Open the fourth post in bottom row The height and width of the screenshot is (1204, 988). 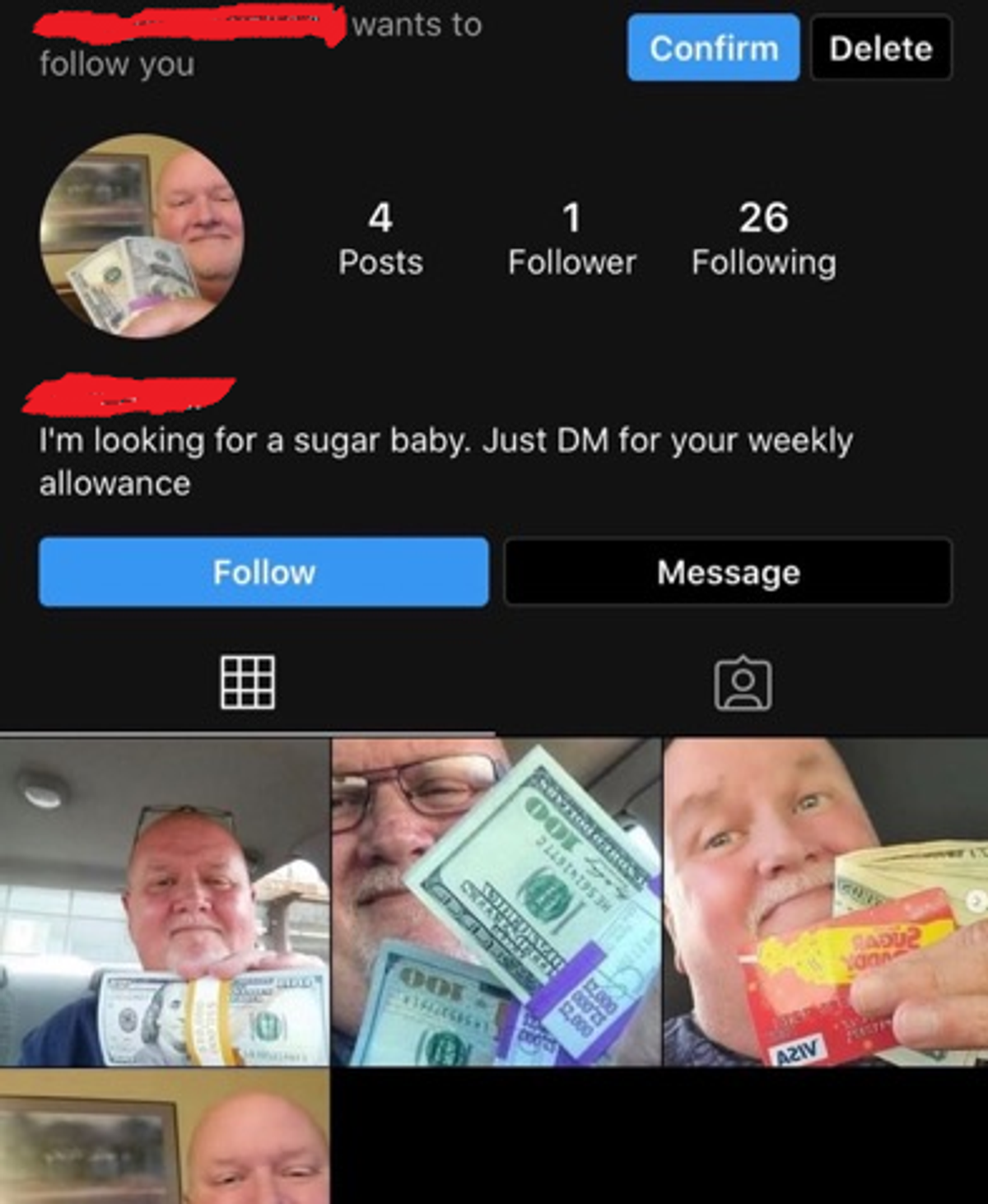coord(165,1137)
